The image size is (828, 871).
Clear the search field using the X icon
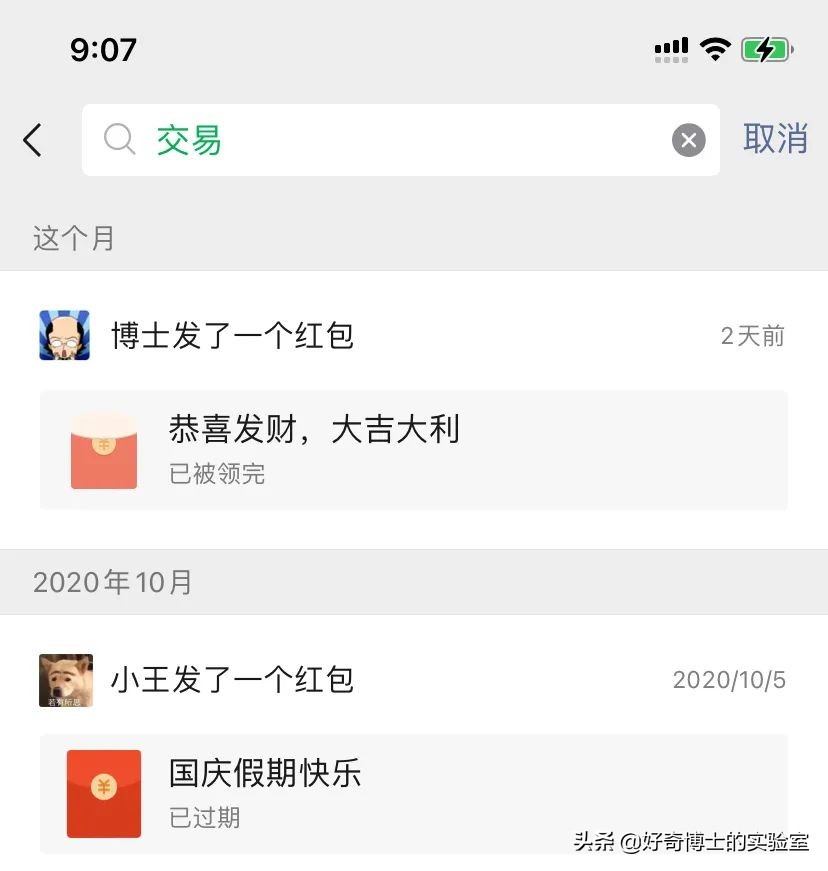coord(688,140)
